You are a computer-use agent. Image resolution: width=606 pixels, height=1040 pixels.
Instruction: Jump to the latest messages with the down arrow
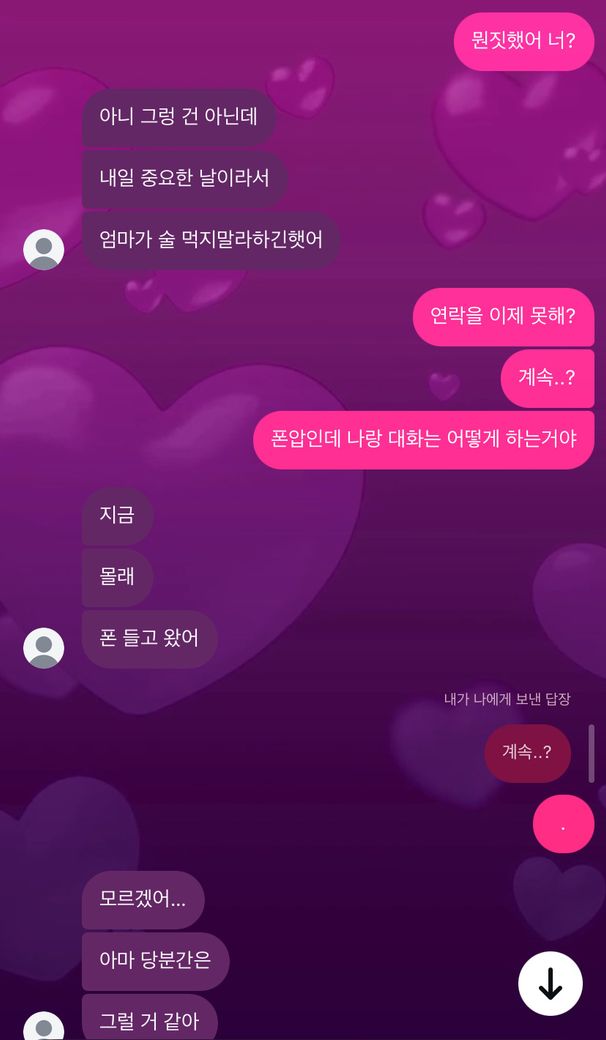(x=550, y=984)
